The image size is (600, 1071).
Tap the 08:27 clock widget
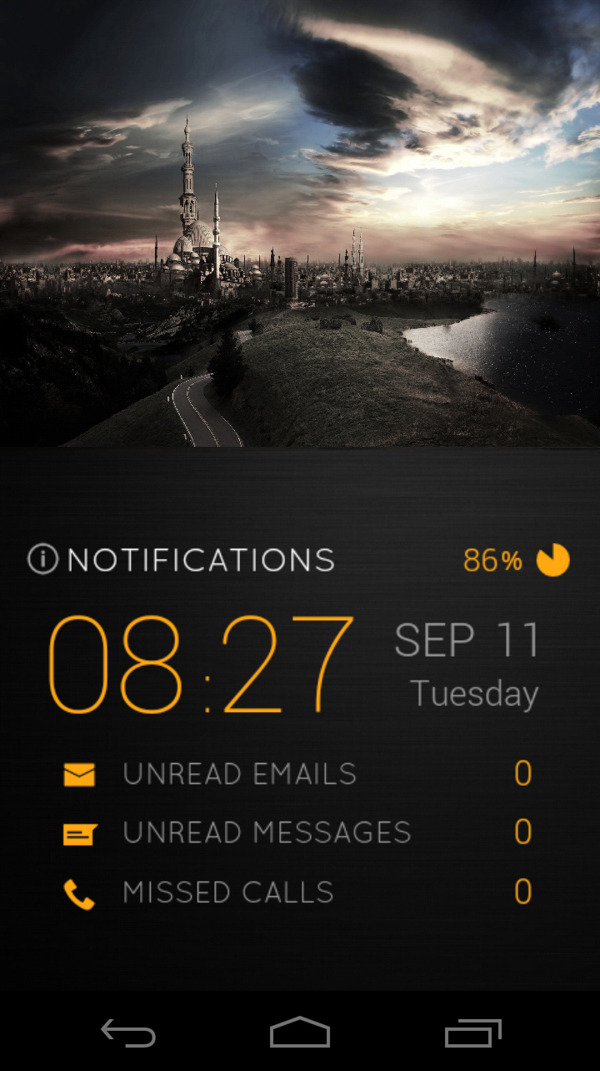(201, 664)
